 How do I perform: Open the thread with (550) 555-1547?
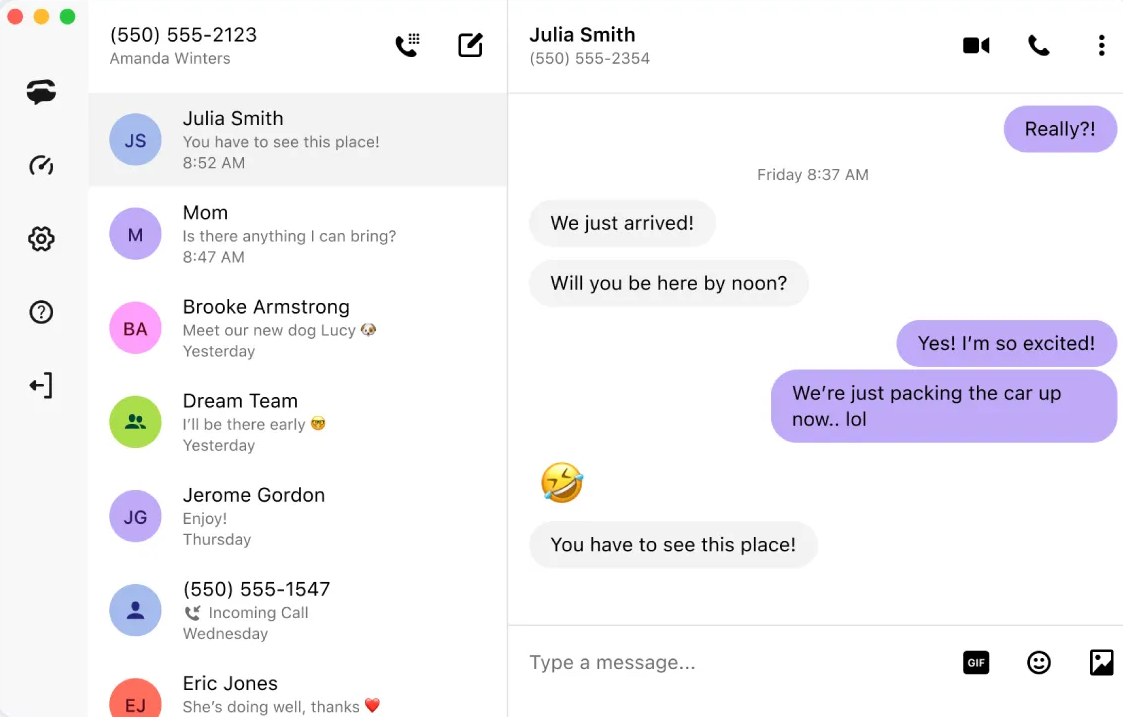297,610
